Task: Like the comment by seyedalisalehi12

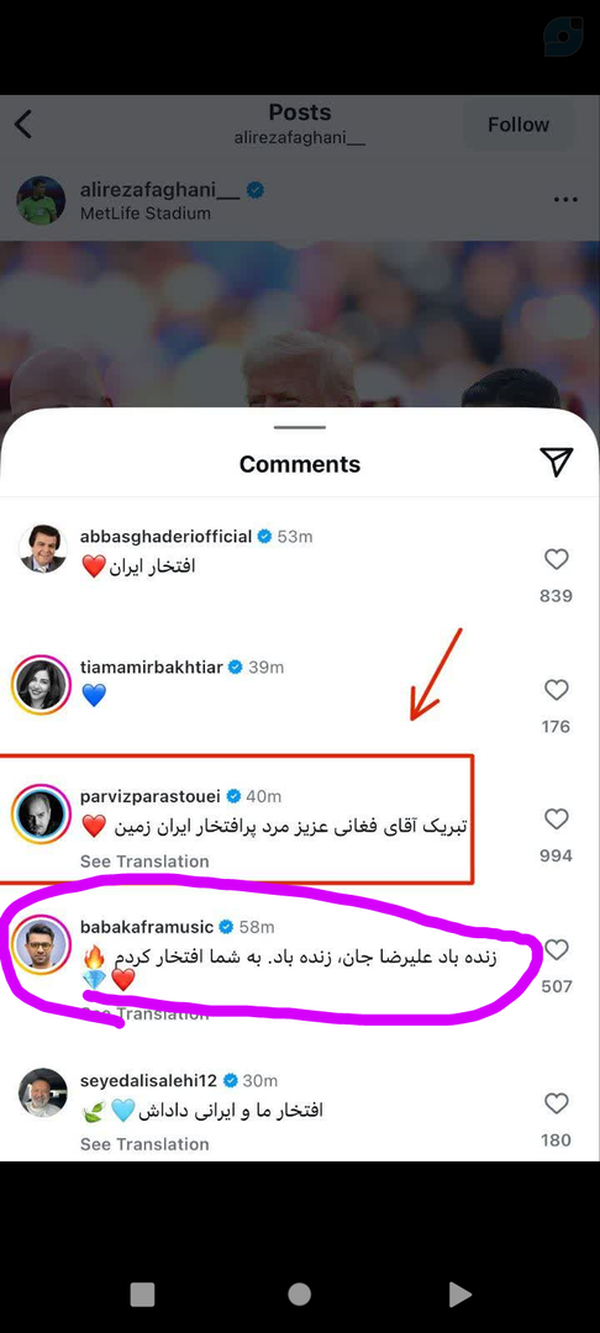Action: pos(556,1104)
